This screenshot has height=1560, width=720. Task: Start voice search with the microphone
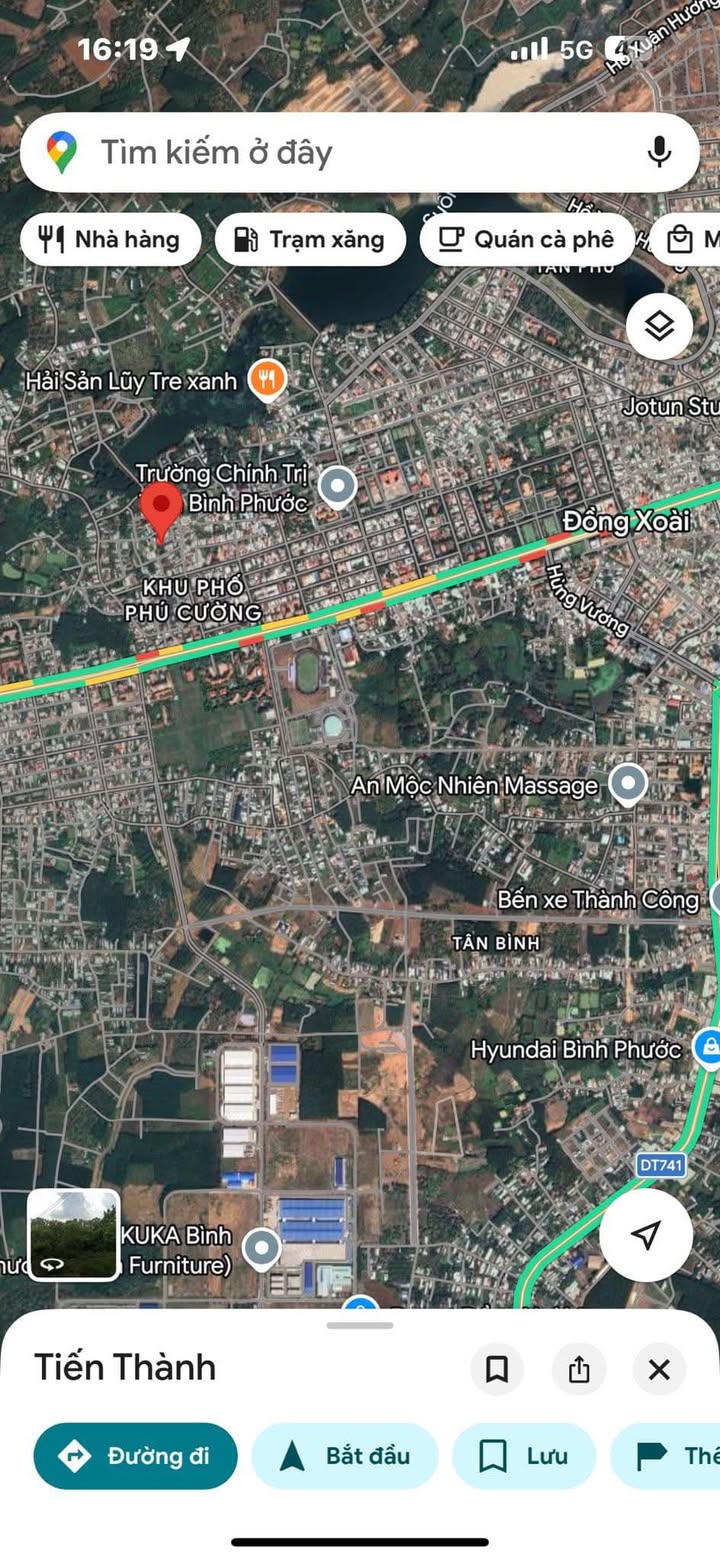658,152
